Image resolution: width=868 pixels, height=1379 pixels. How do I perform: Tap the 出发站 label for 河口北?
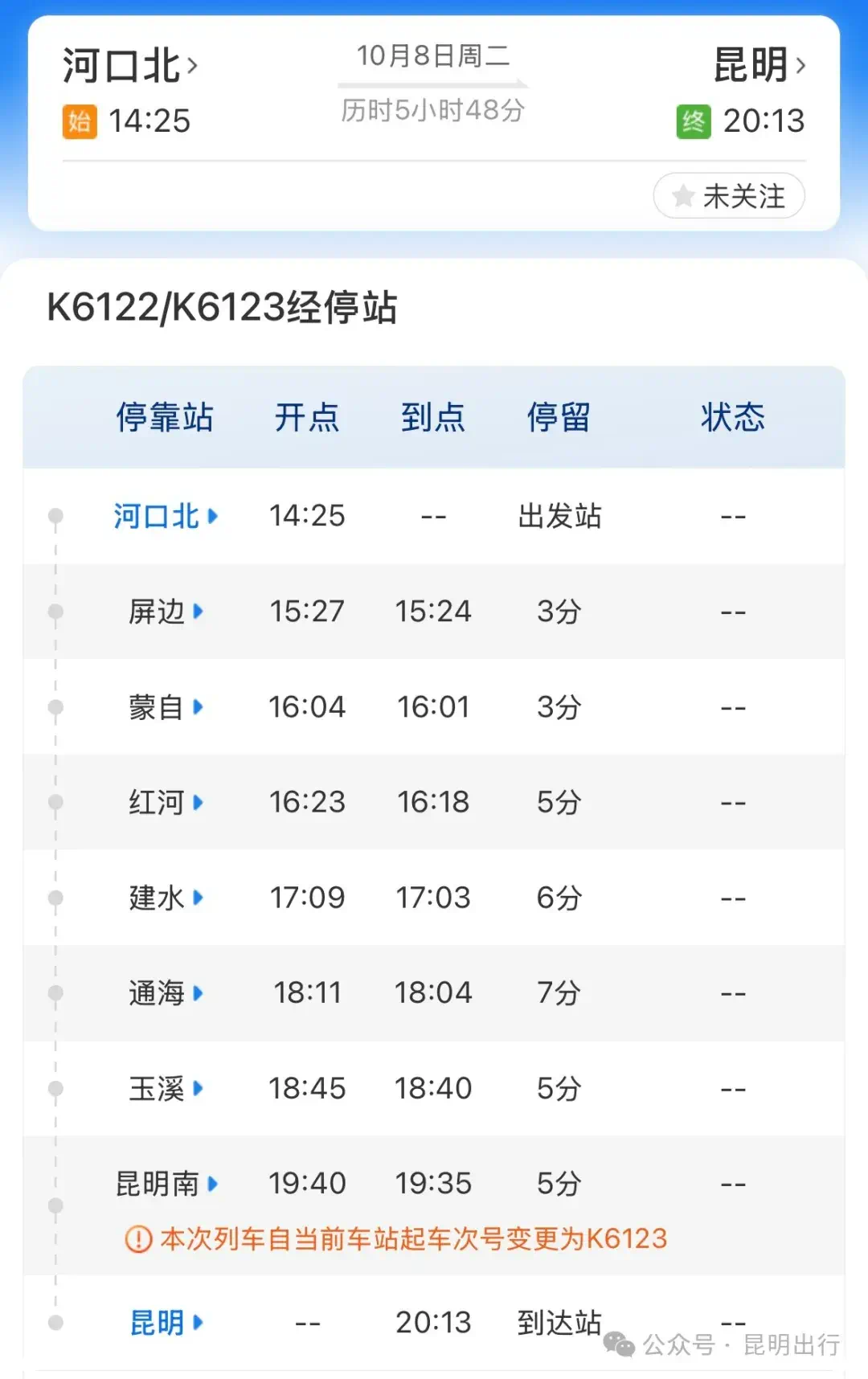[561, 517]
